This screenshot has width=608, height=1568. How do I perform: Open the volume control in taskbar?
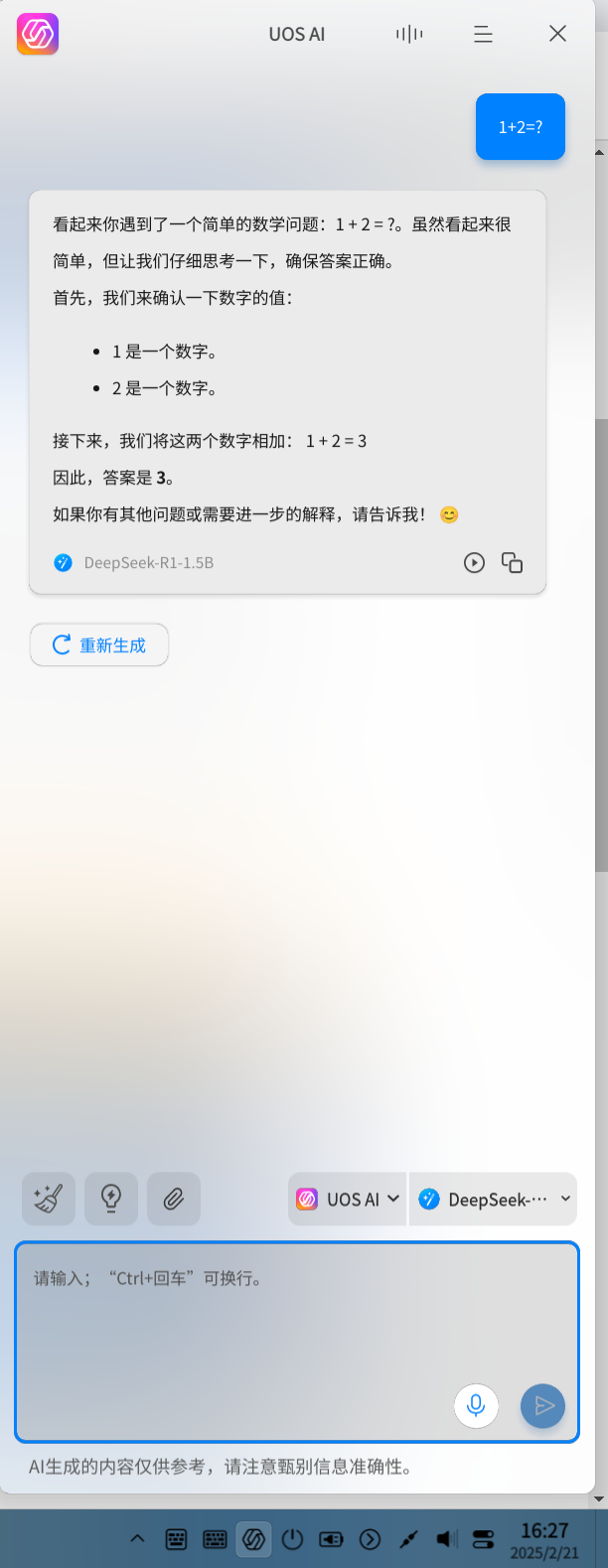[445, 1539]
